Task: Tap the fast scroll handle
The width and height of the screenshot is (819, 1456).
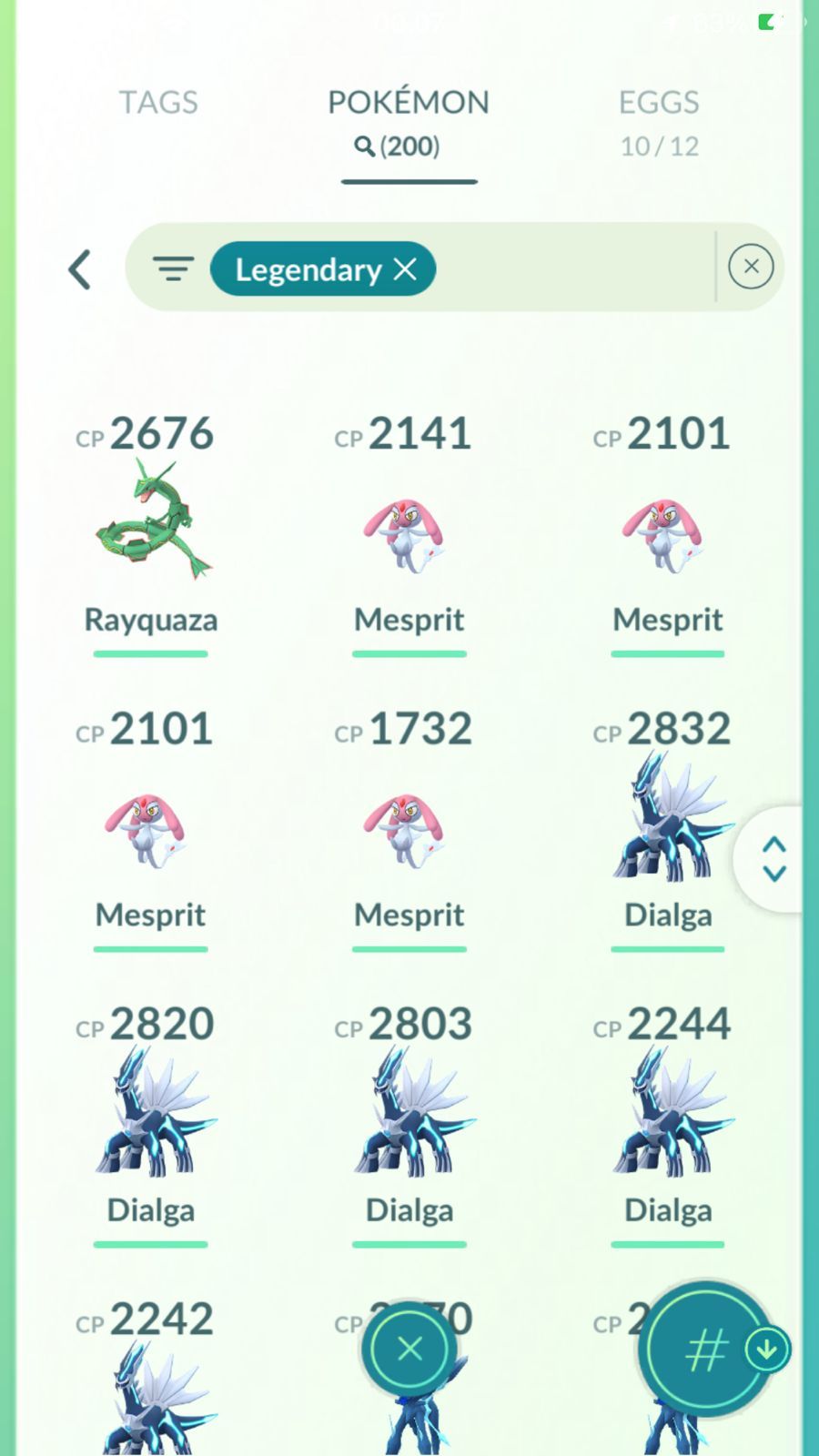Action: point(773,859)
